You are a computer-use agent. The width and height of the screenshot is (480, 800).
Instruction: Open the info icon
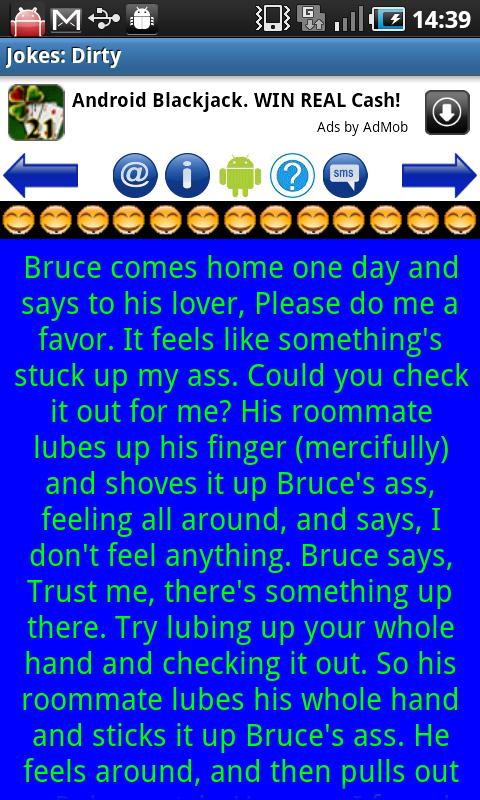187,176
